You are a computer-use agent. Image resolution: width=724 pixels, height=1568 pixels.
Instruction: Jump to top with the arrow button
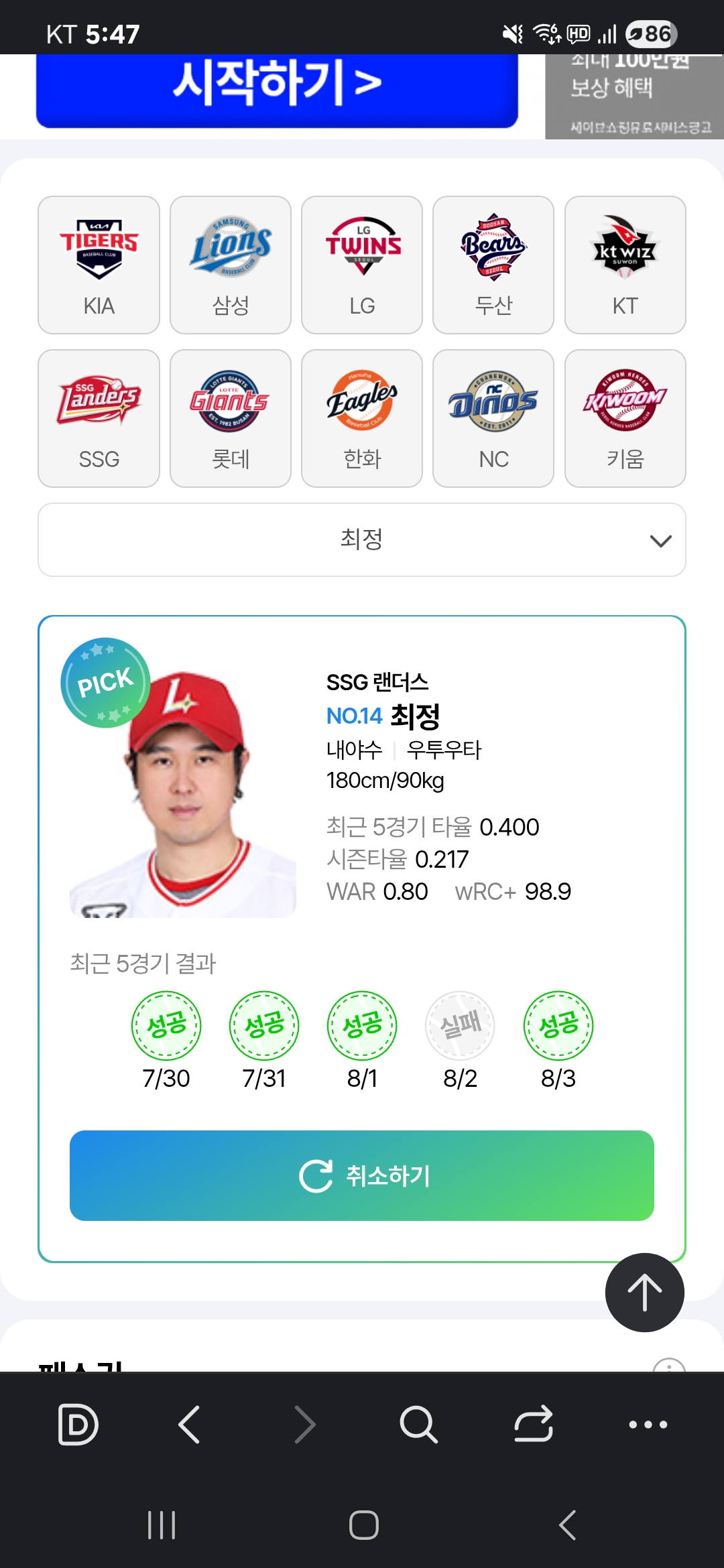tap(644, 1292)
